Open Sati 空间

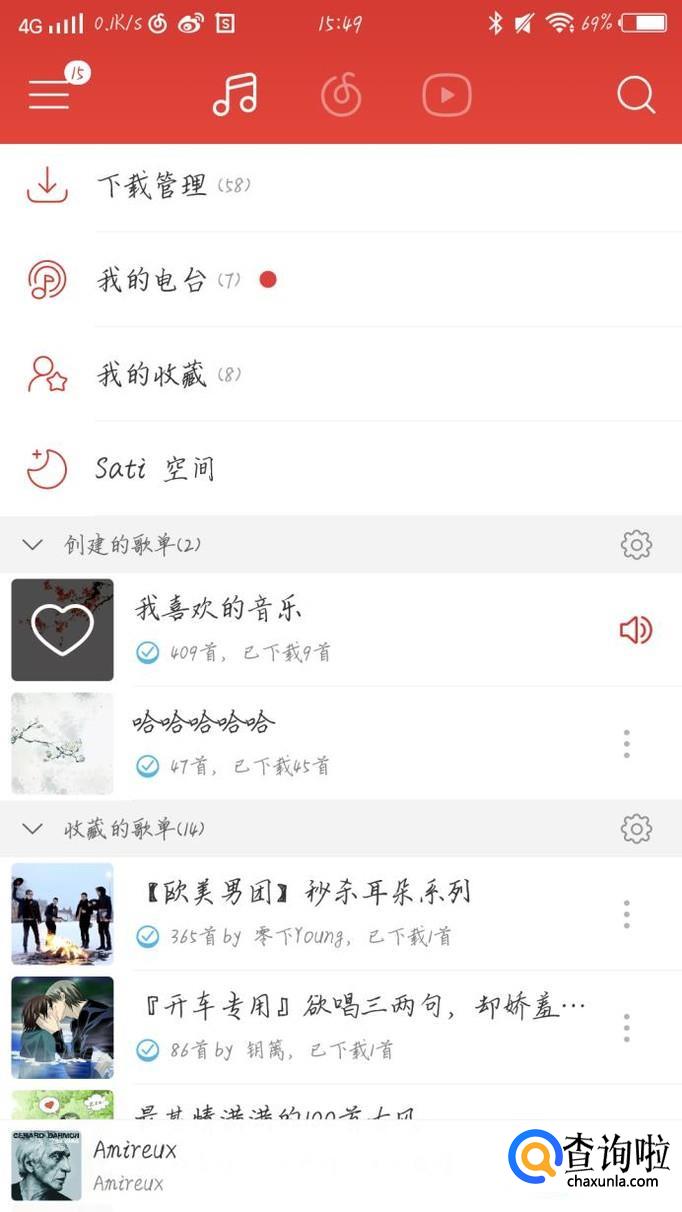[340, 468]
